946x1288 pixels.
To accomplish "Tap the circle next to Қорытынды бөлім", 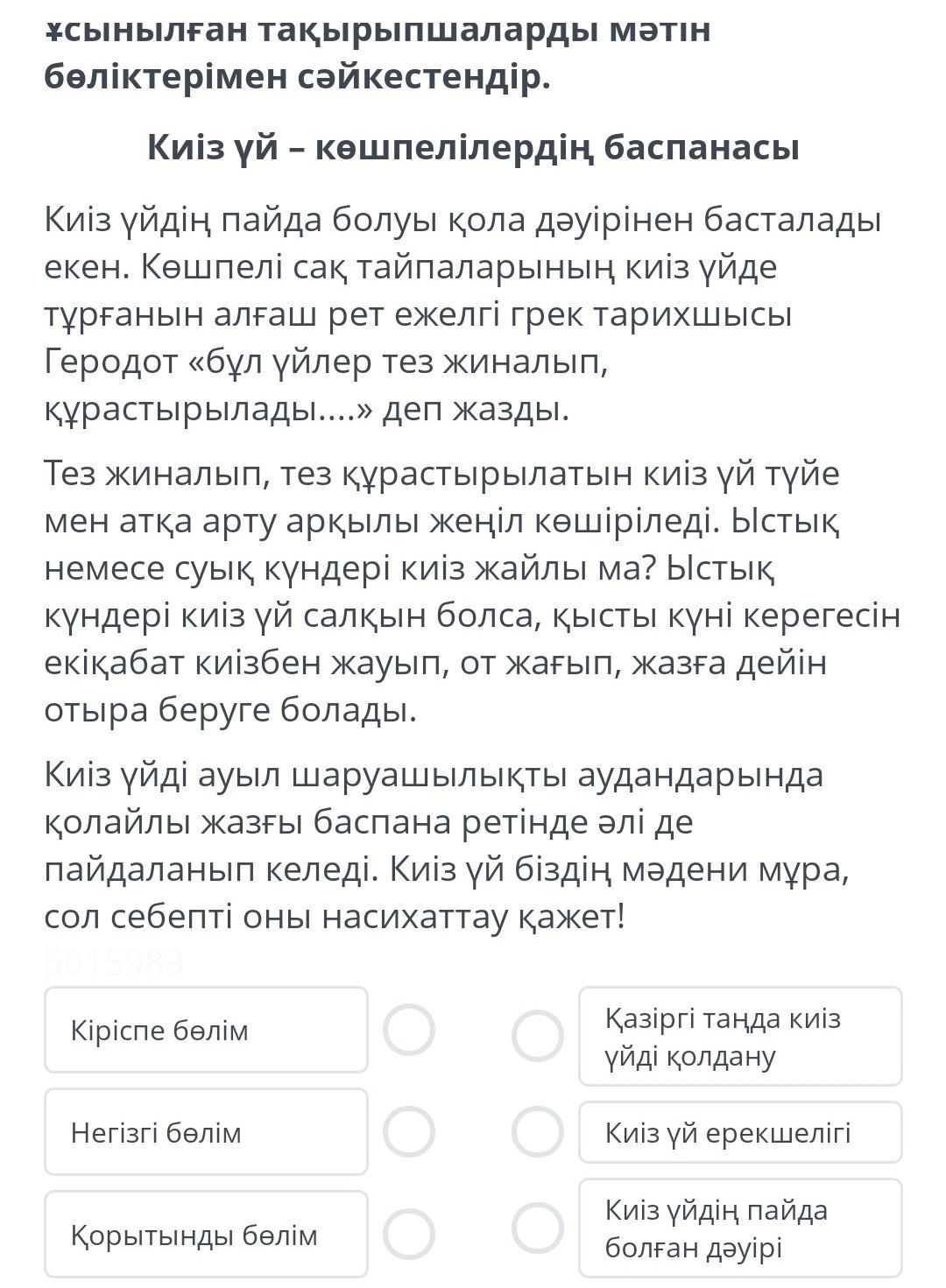I will 409,1234.
